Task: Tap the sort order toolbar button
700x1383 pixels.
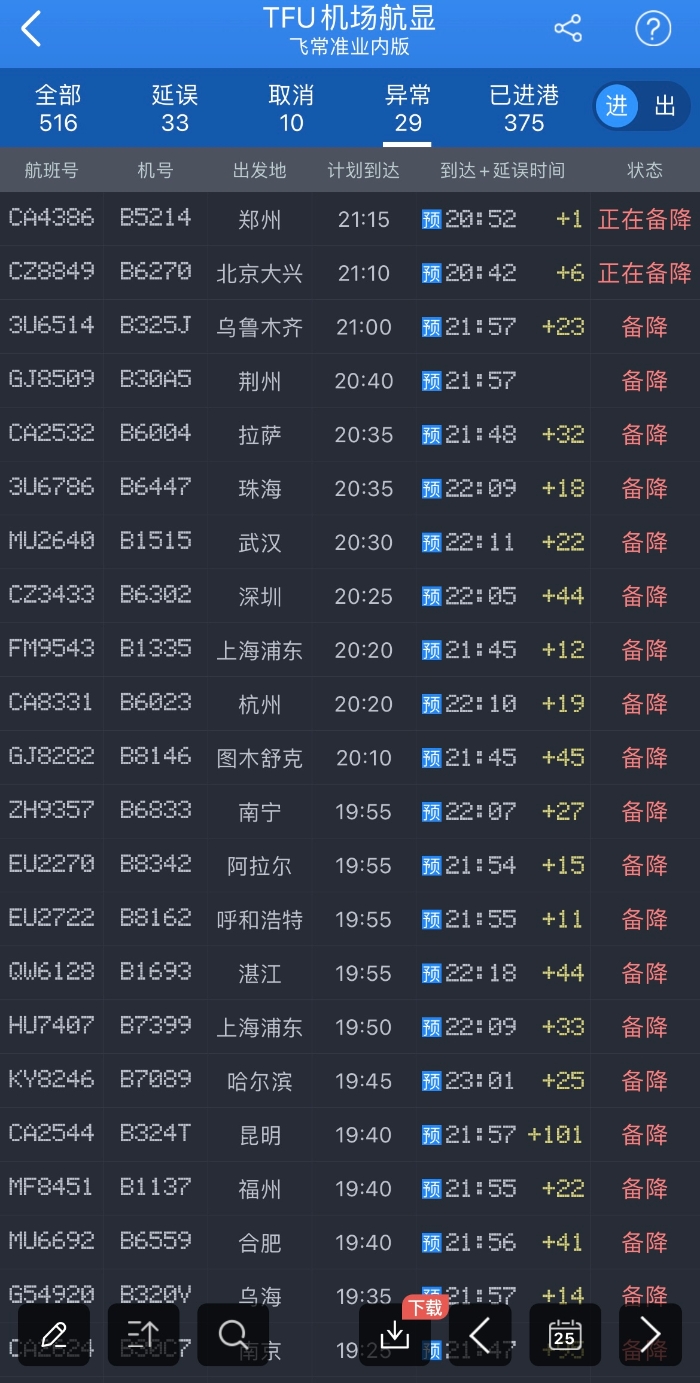Action: 143,1334
